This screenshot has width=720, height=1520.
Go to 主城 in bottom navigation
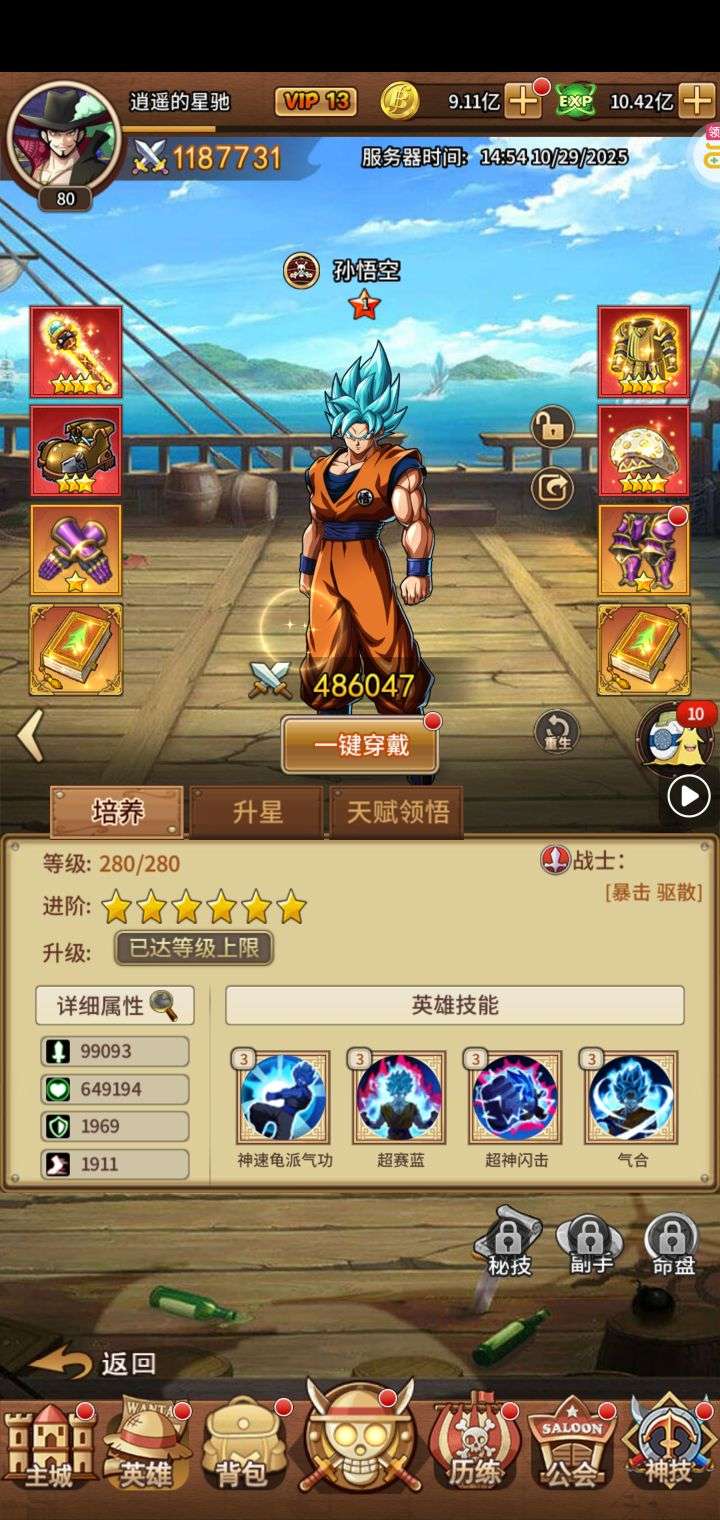(x=48, y=1450)
